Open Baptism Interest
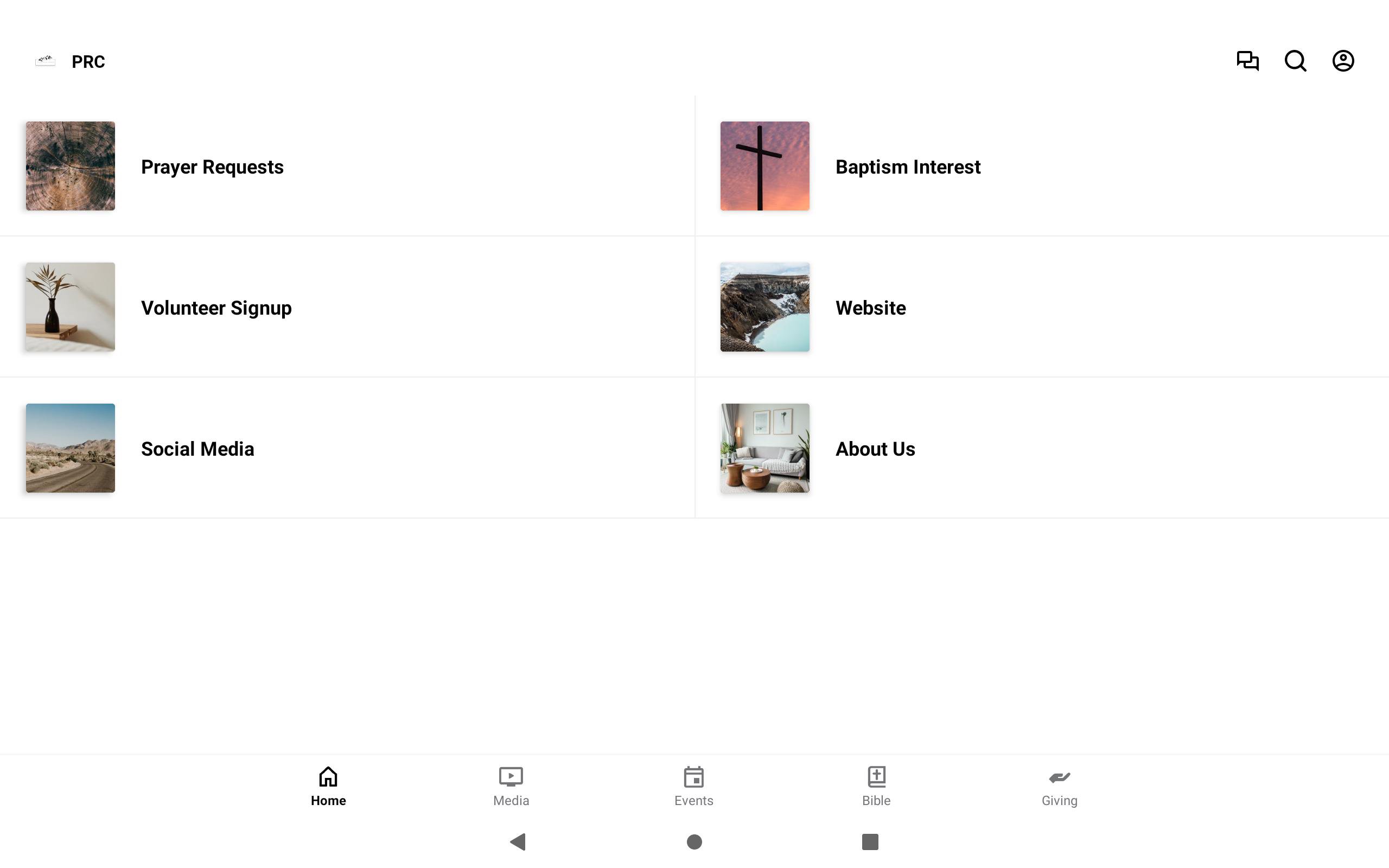The width and height of the screenshot is (1389, 868). (x=907, y=167)
